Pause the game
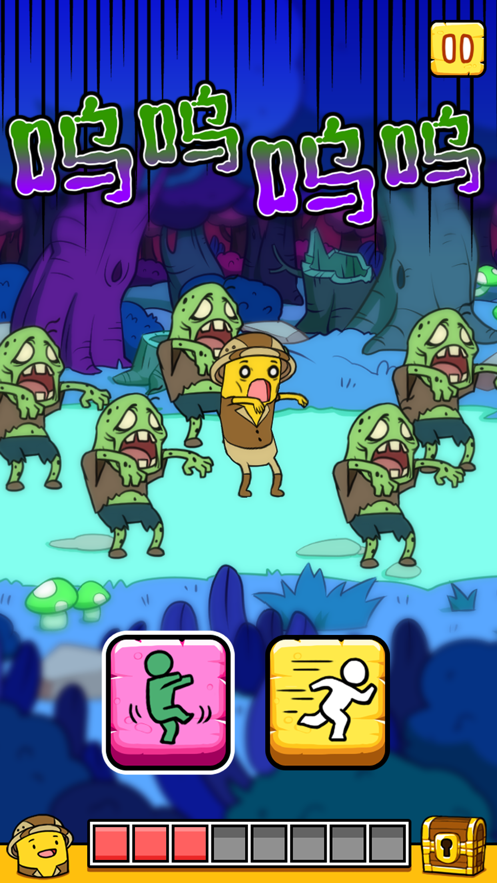 coord(457,48)
